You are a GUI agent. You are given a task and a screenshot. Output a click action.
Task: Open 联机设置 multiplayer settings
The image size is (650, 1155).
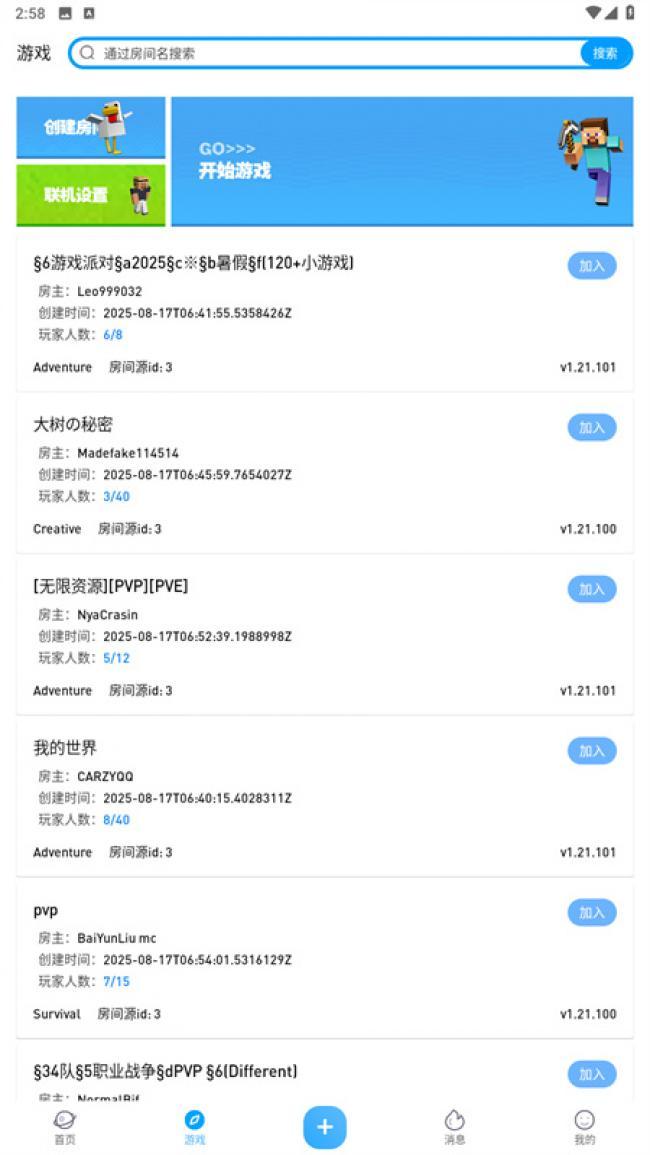91,195
